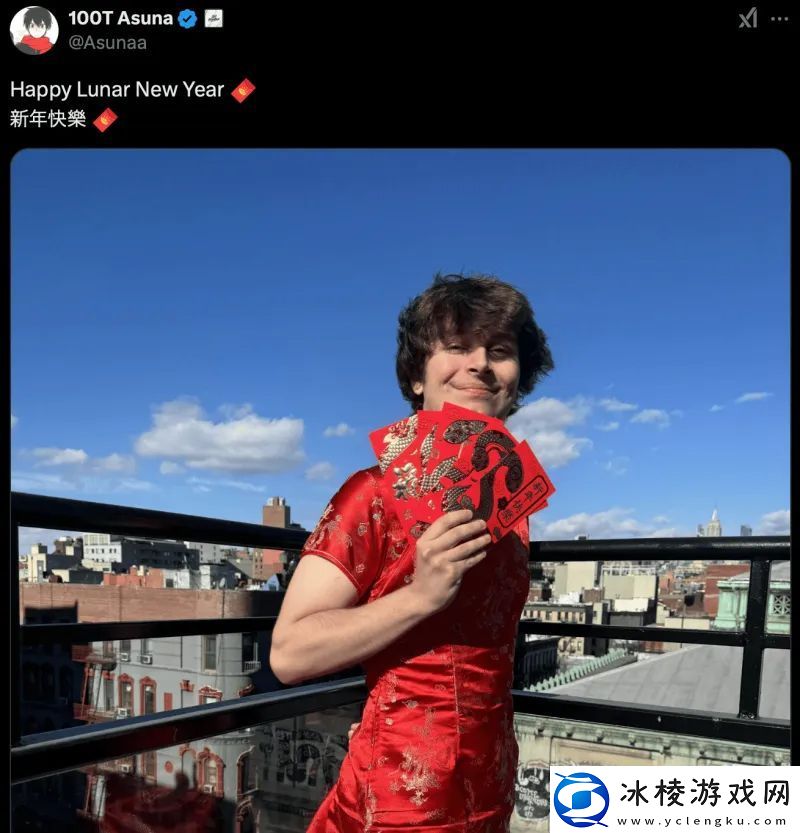Click the @Asunaa handle
This screenshot has width=800, height=833.
110,43
